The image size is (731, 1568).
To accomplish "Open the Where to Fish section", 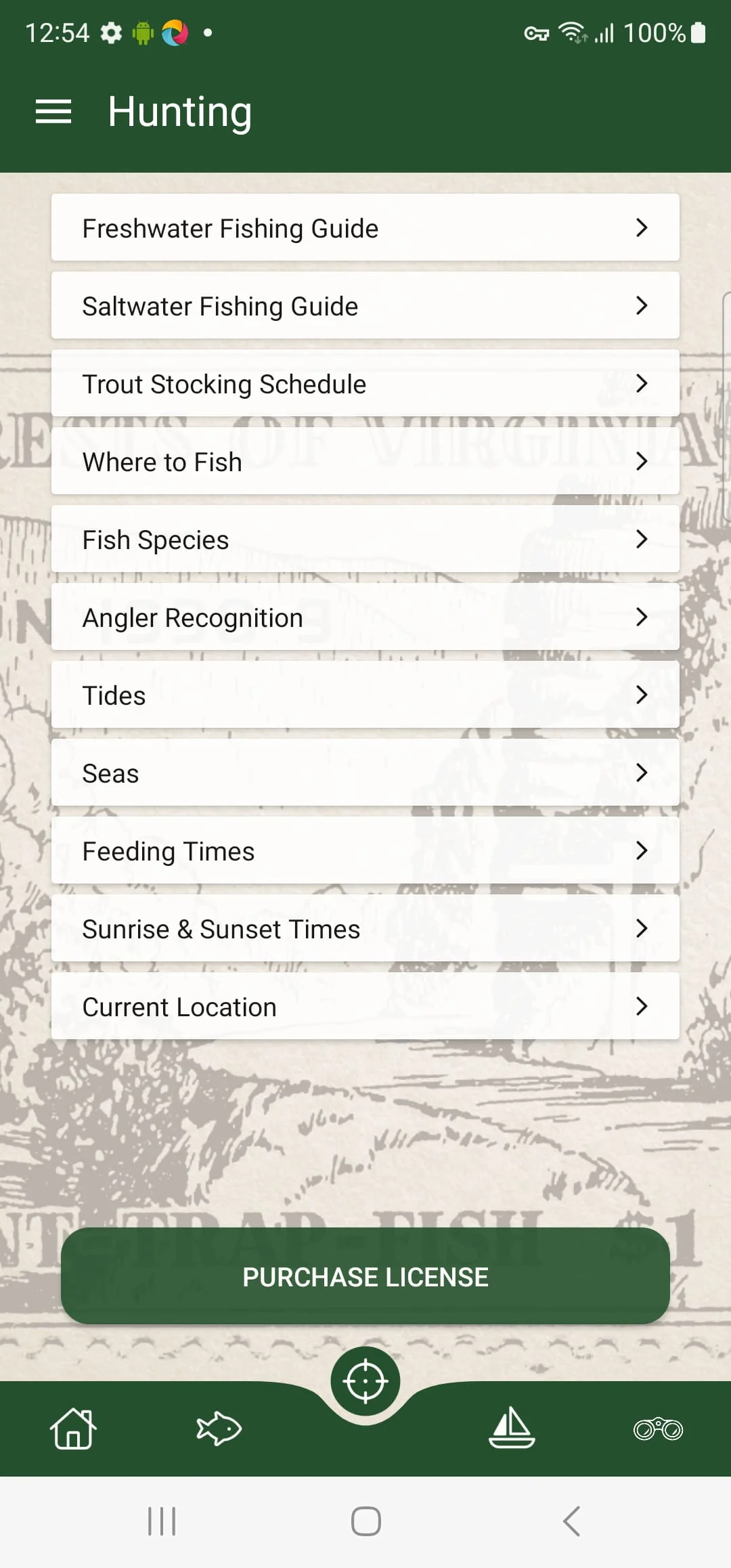I will click(x=365, y=462).
